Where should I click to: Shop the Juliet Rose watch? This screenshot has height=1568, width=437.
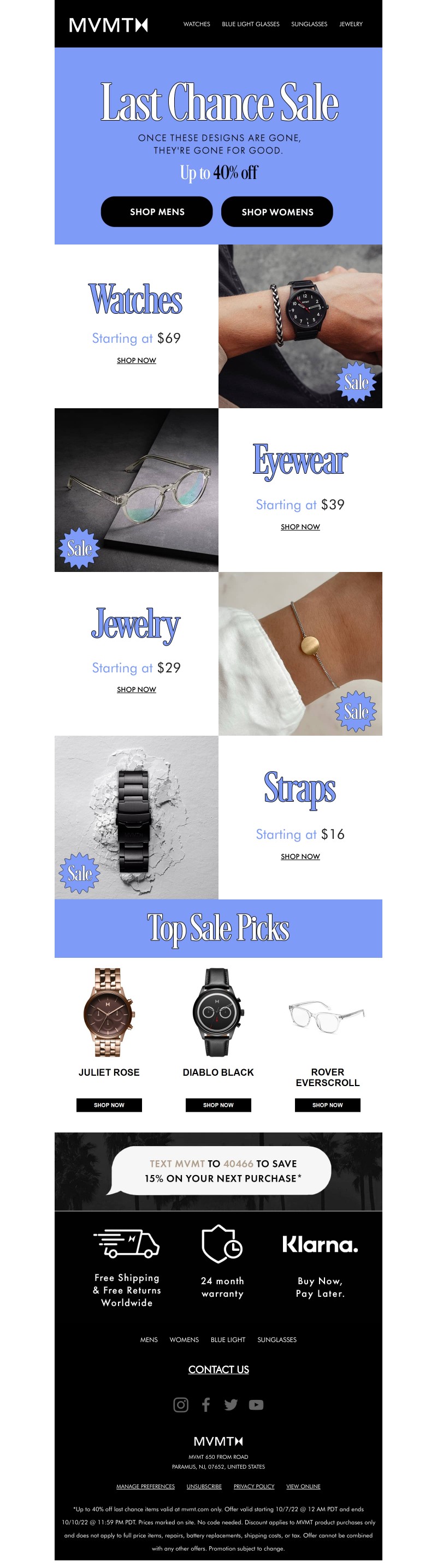click(109, 1104)
